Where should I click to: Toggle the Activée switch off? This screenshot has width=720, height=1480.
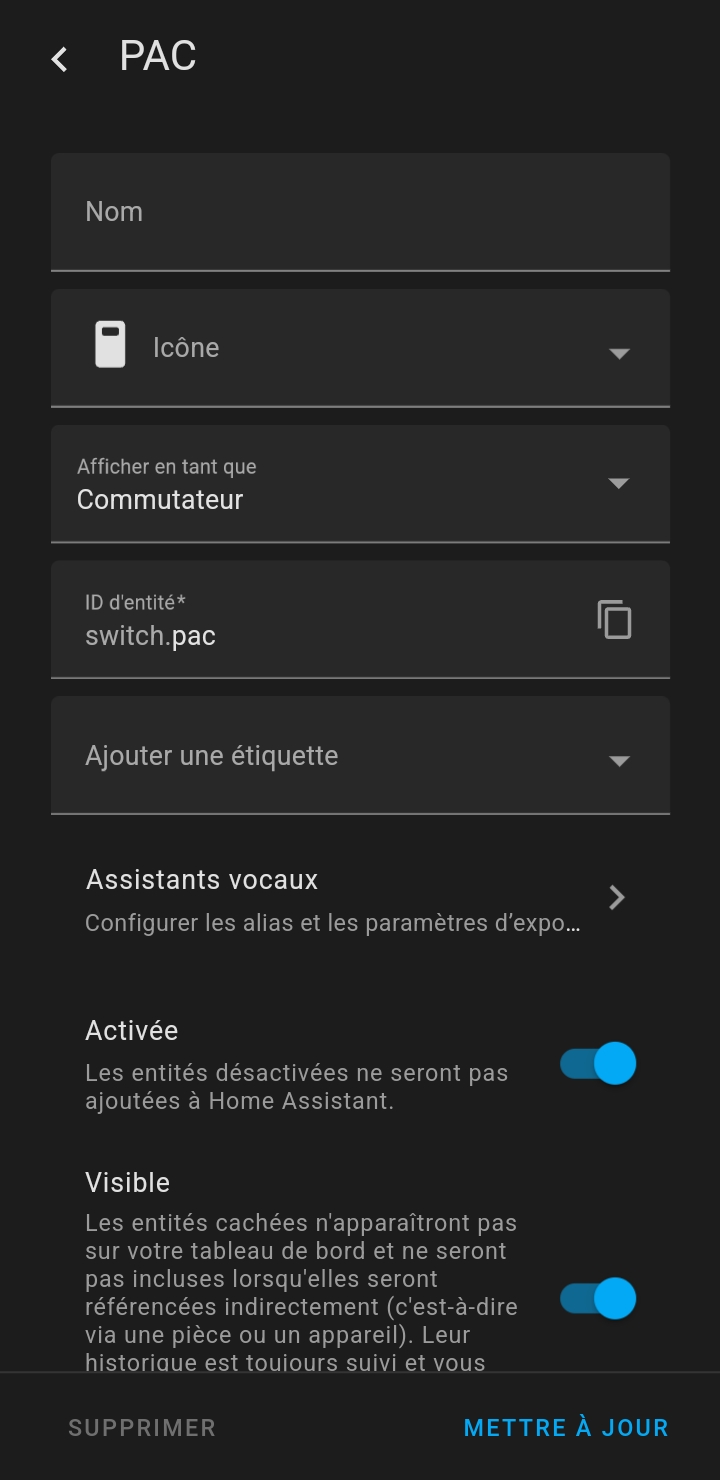pos(598,1063)
